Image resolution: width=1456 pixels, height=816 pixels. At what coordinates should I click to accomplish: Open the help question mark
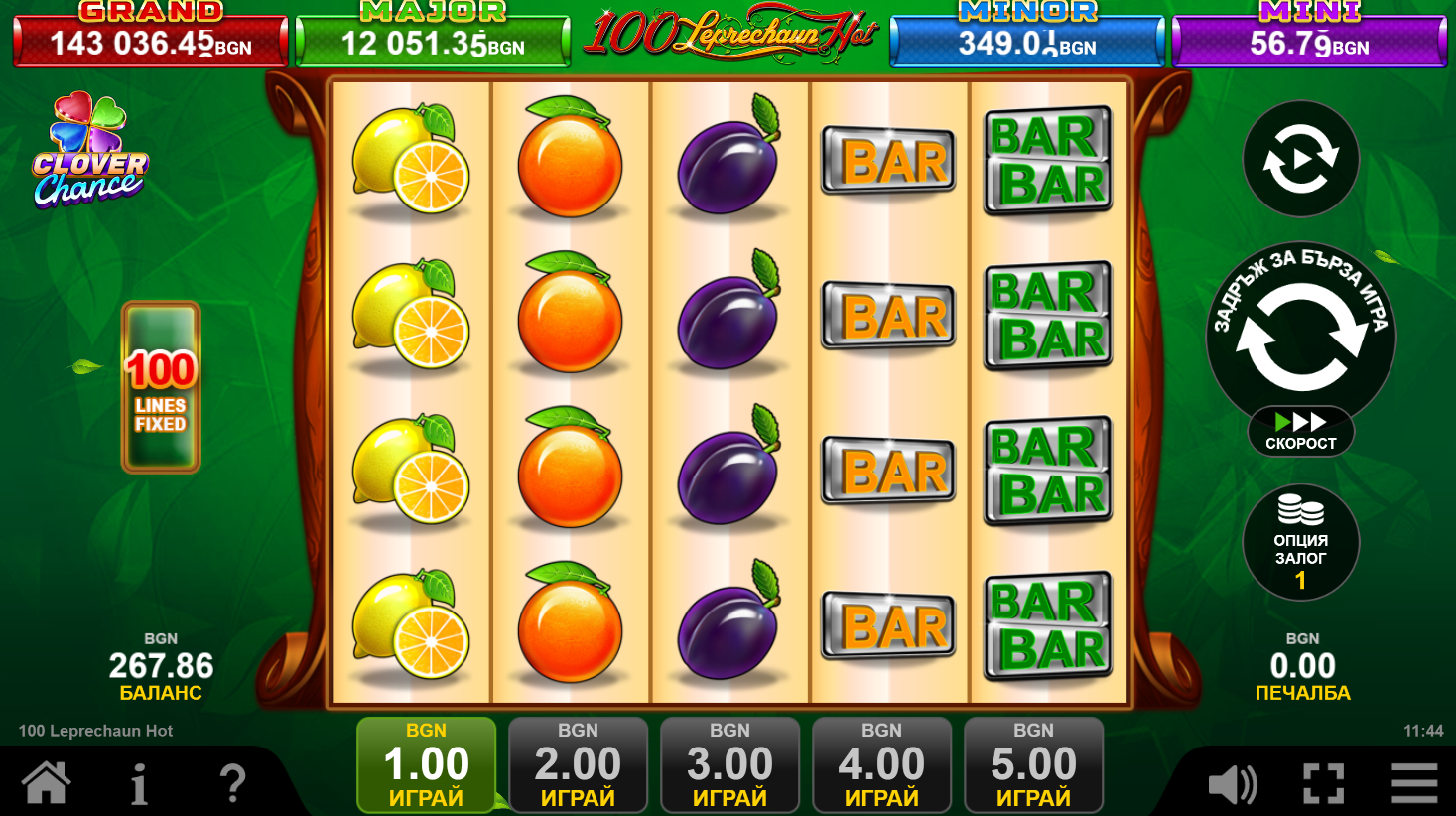pyautogui.click(x=232, y=783)
